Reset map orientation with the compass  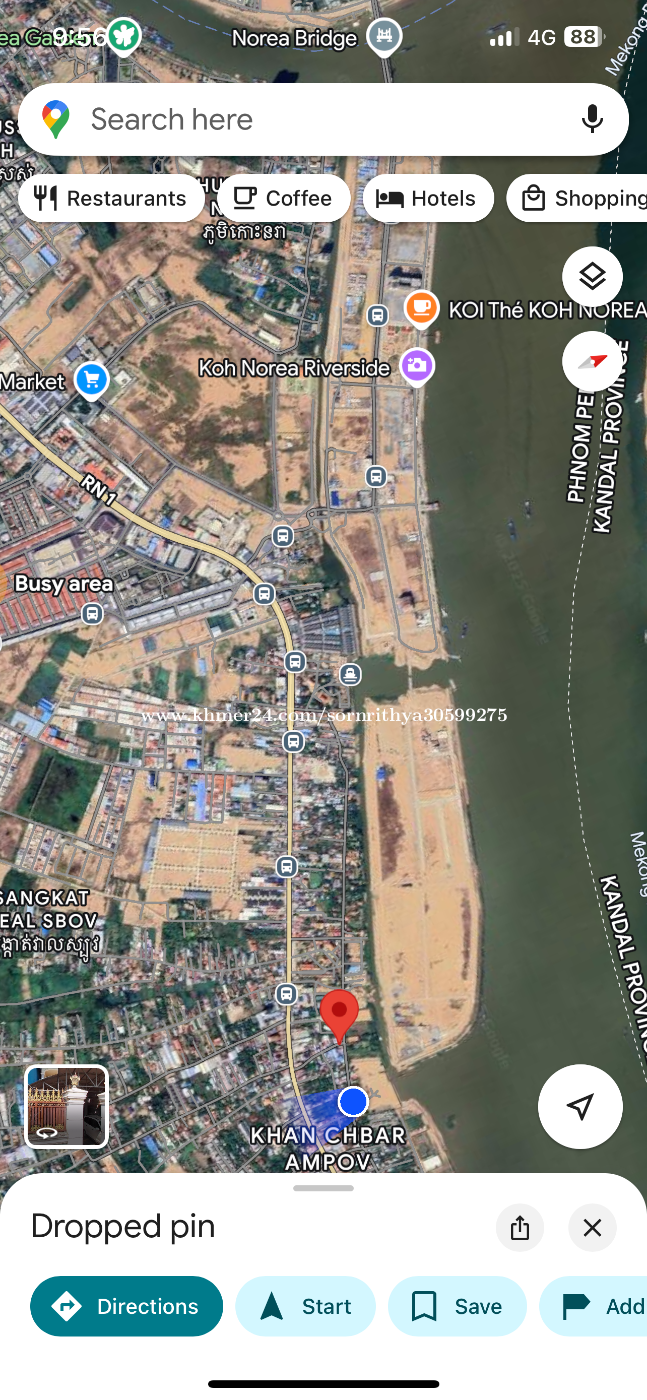click(x=592, y=361)
